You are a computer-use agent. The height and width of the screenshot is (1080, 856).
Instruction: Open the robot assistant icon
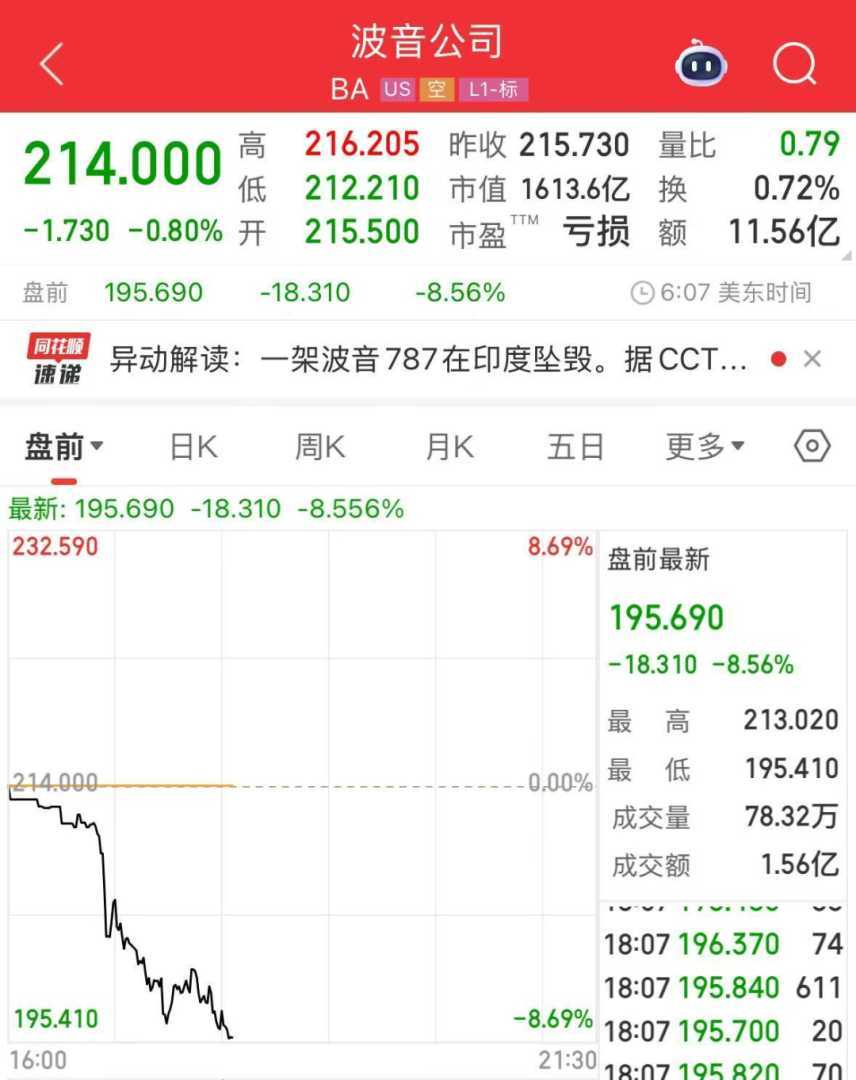pos(701,66)
